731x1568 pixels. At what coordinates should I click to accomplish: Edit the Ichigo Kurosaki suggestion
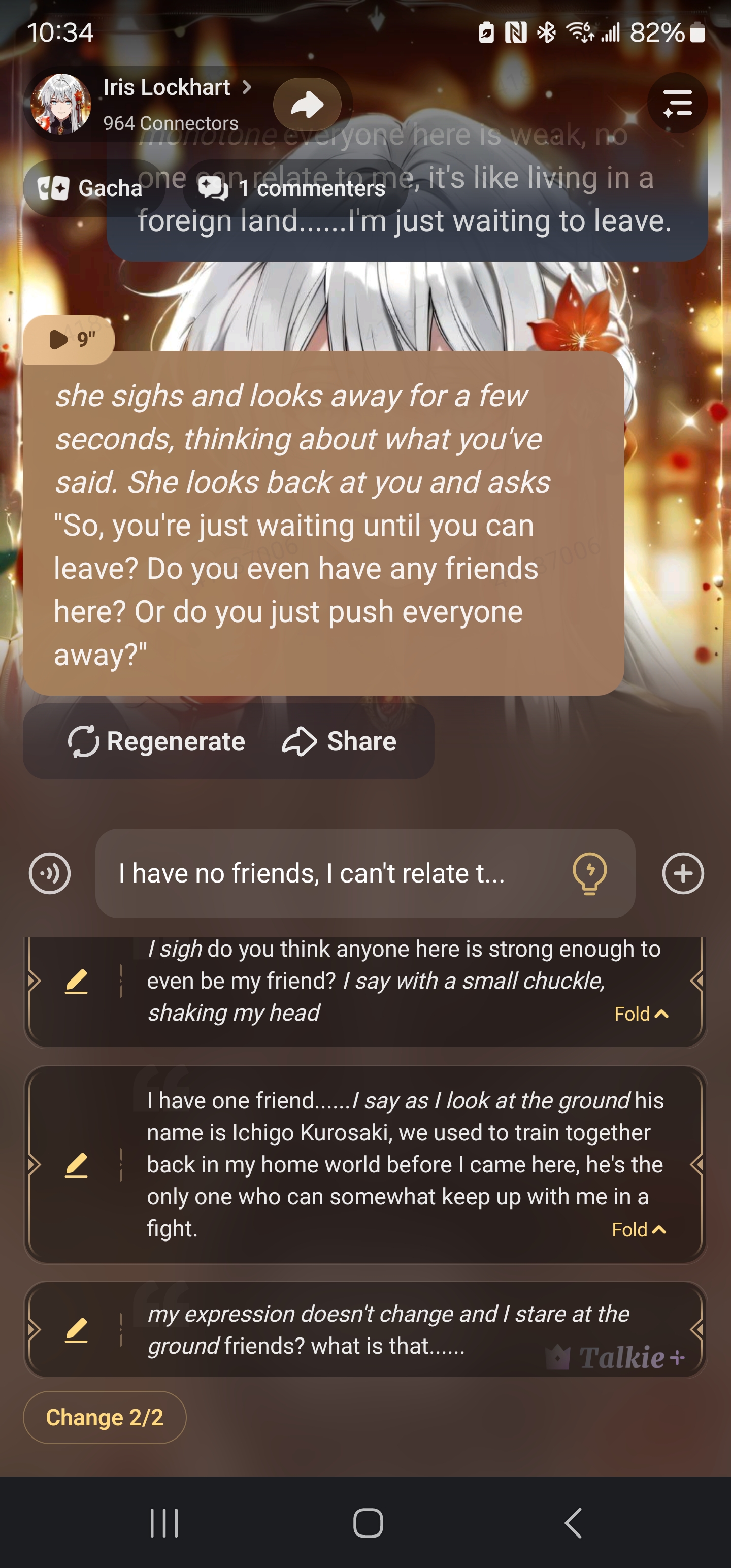coord(76,1164)
